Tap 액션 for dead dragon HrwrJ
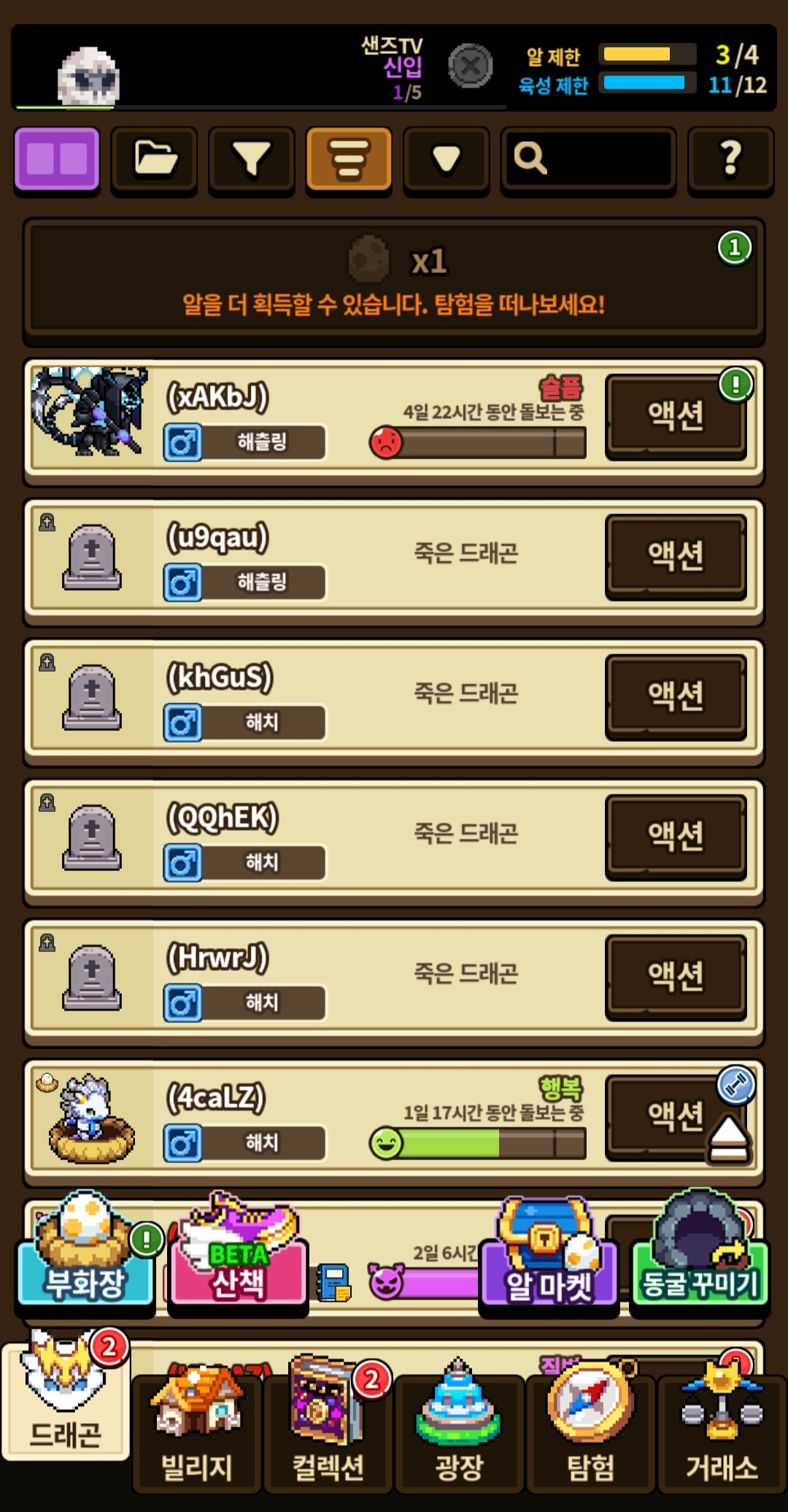This screenshot has width=788, height=1512. (676, 977)
